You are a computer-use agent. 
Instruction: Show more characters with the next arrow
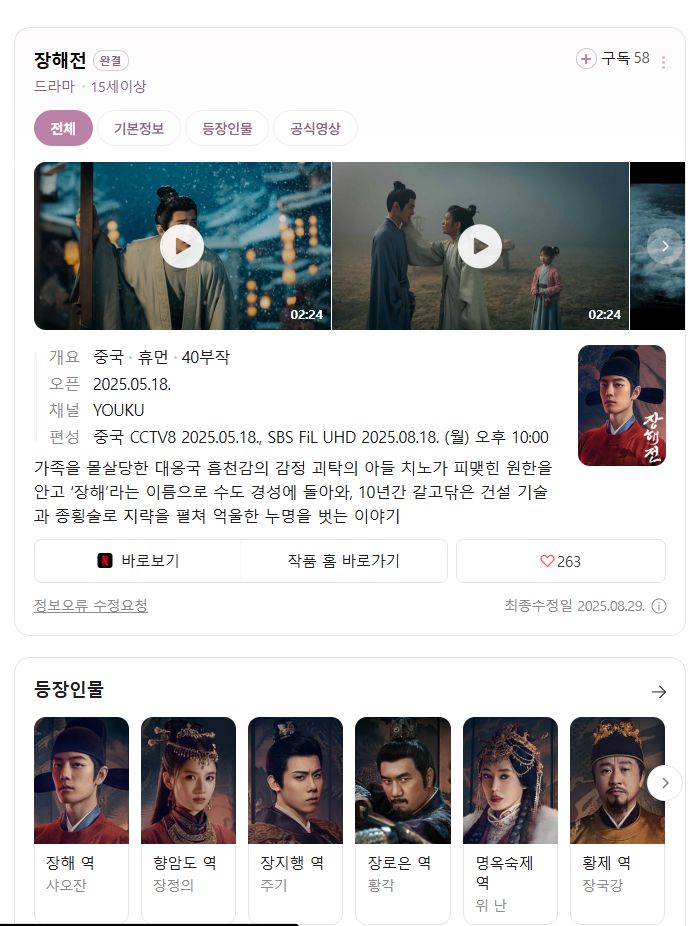664,783
